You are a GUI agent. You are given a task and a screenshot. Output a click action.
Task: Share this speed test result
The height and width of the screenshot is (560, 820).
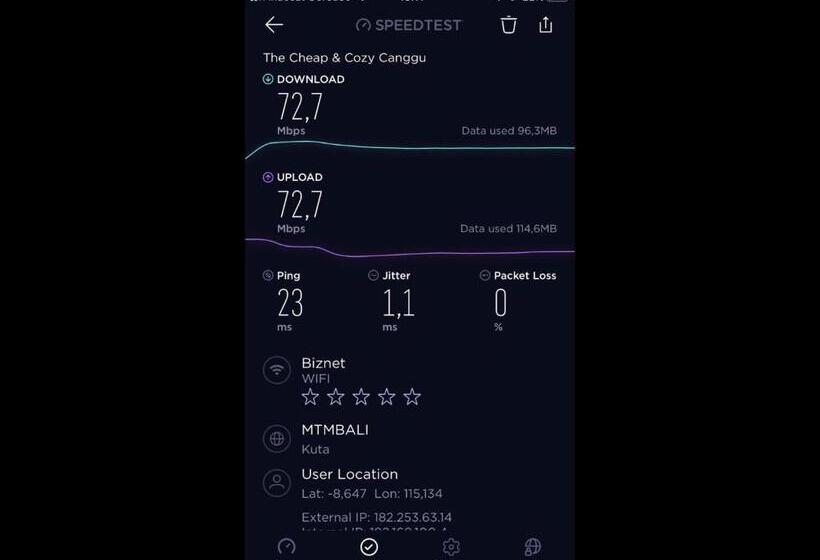click(545, 25)
